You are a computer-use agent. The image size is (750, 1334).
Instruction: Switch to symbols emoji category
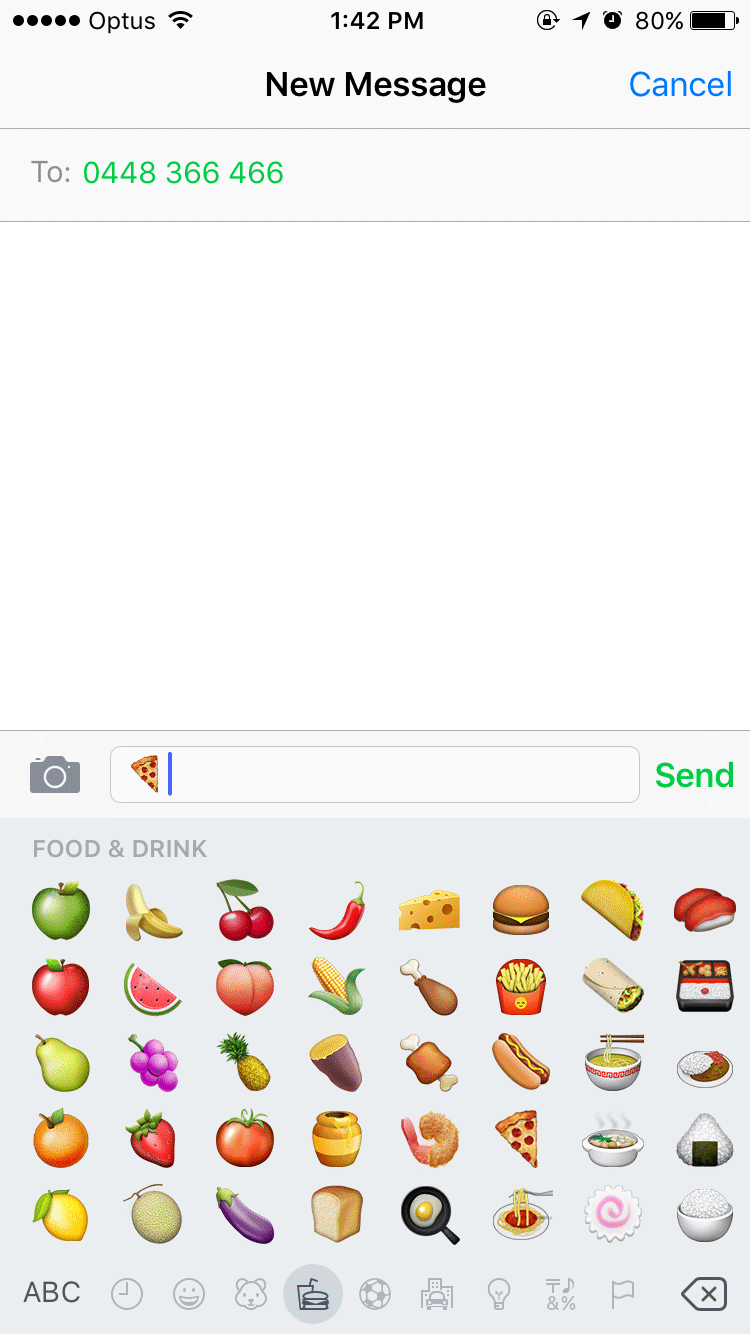click(561, 1294)
